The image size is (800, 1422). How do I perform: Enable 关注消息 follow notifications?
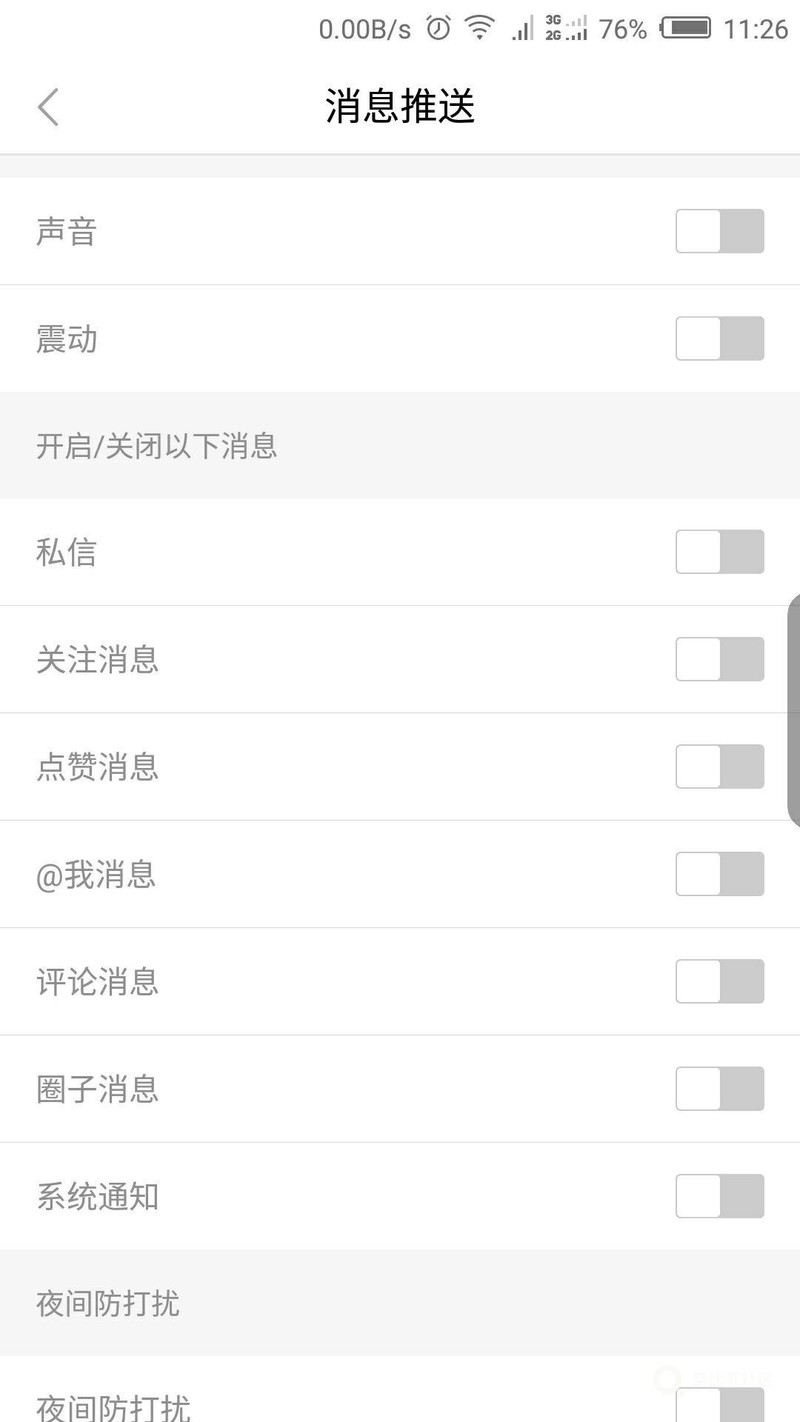[719, 659]
